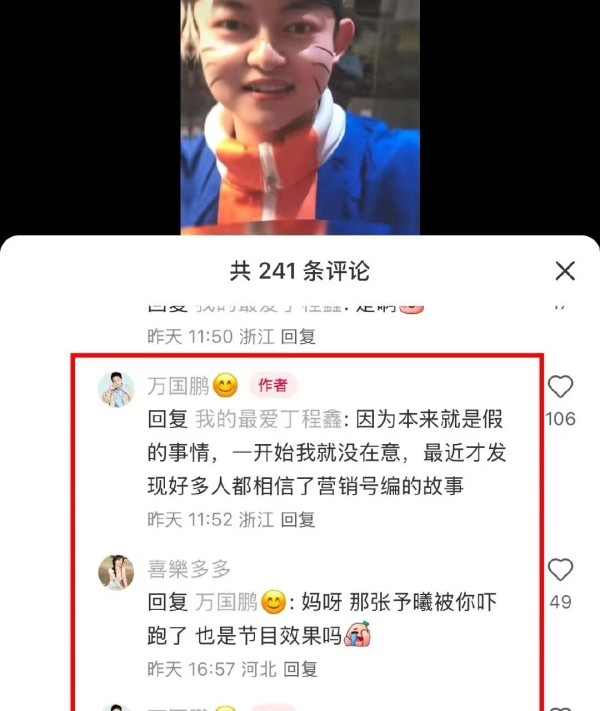
Task: Open 万国鹏's profile avatar
Action: coord(116,388)
